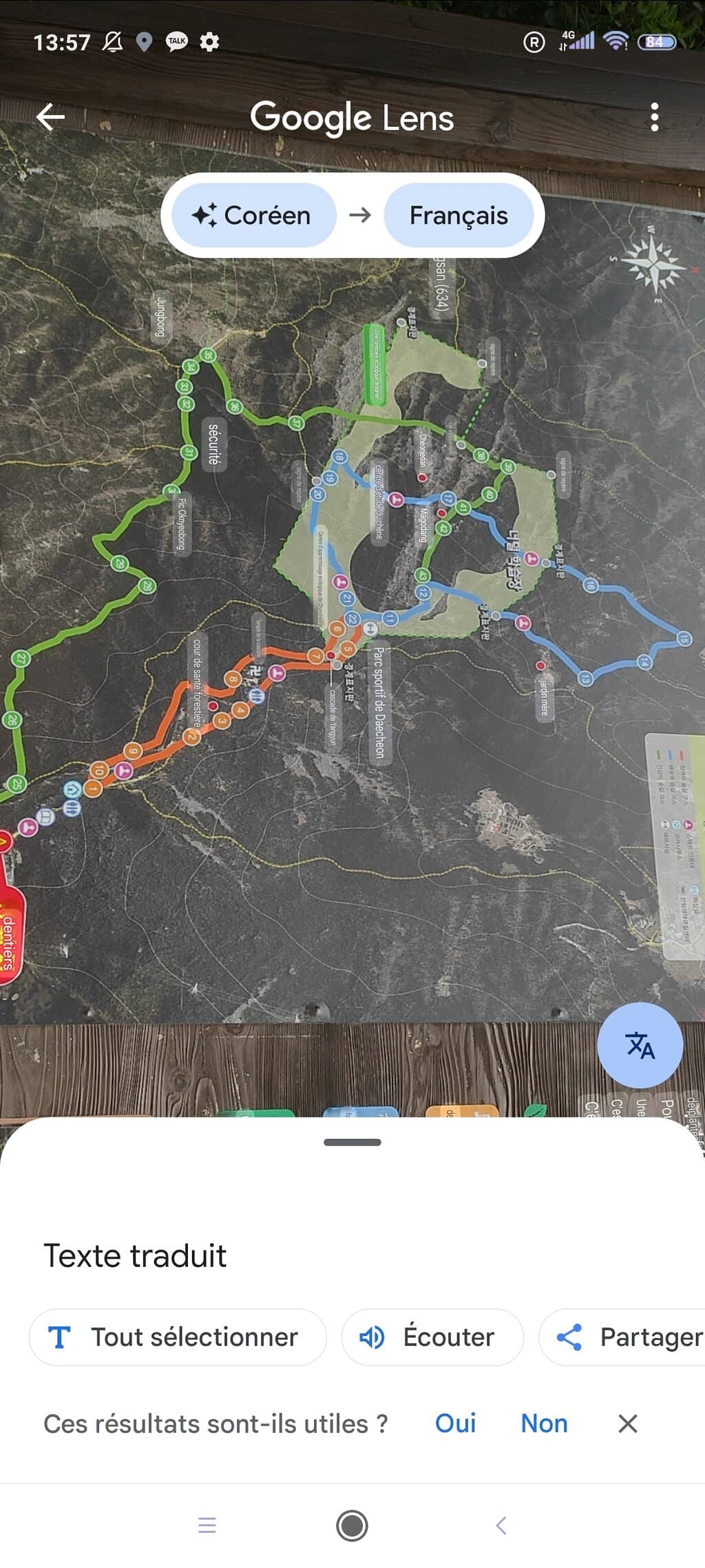This screenshot has width=705, height=1568.
Task: Dismiss the feedback prompt with the X
Action: tap(628, 1423)
